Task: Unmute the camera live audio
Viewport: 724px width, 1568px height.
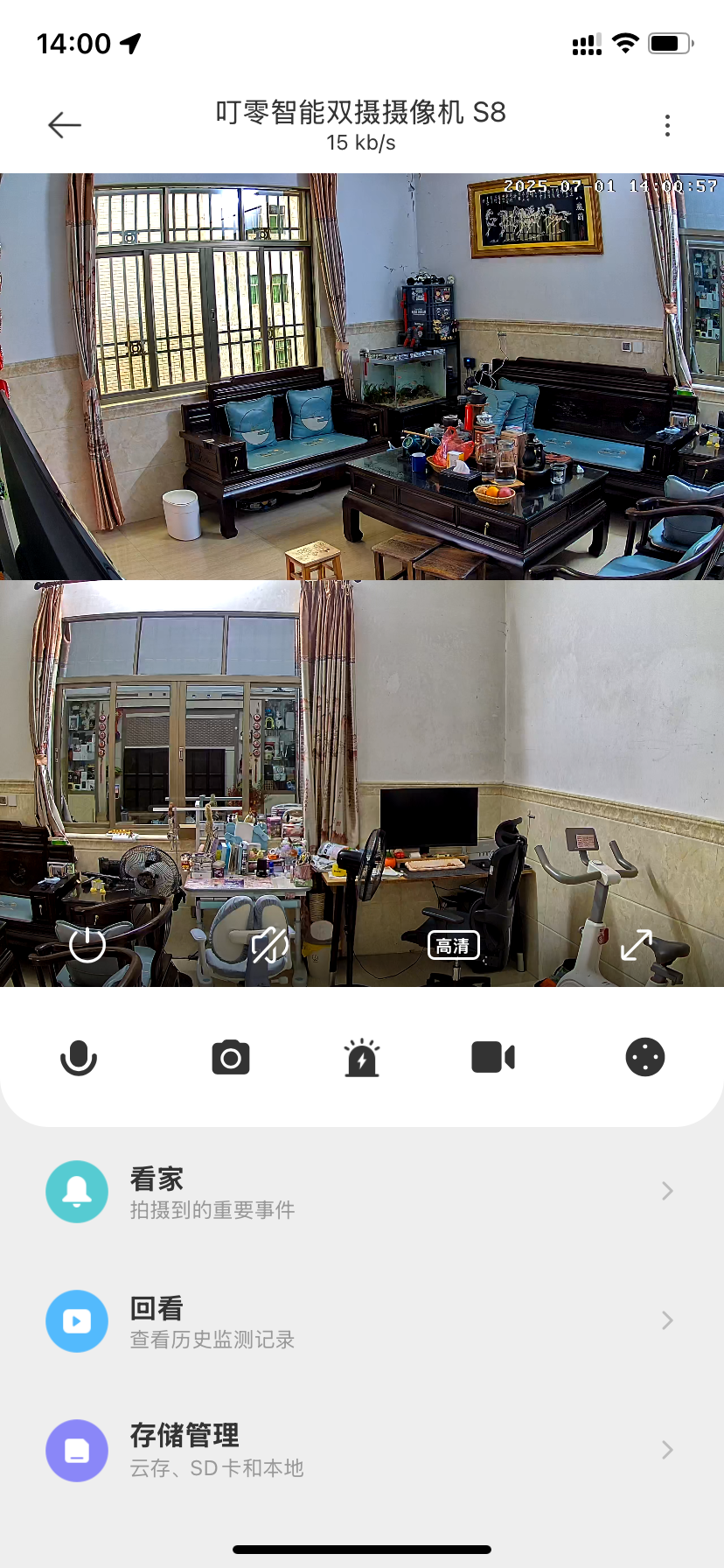Action: click(x=269, y=945)
